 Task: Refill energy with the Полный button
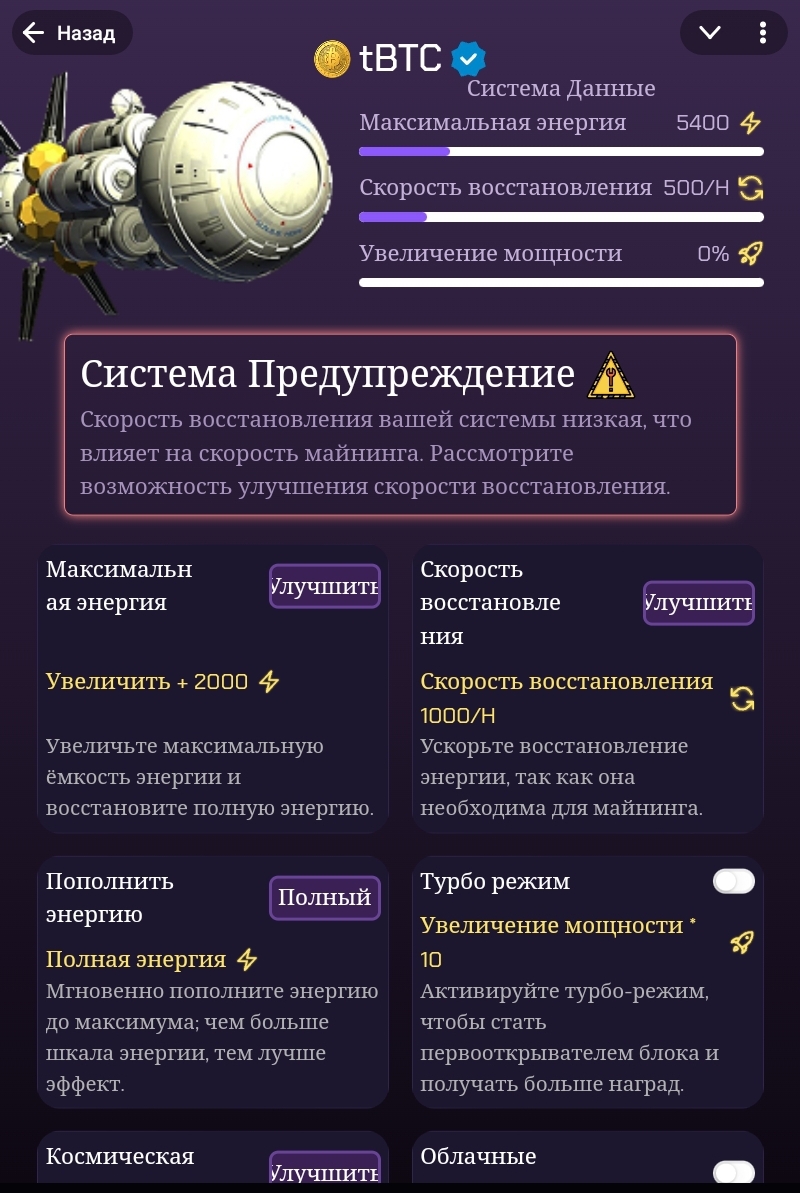pyautogui.click(x=324, y=897)
